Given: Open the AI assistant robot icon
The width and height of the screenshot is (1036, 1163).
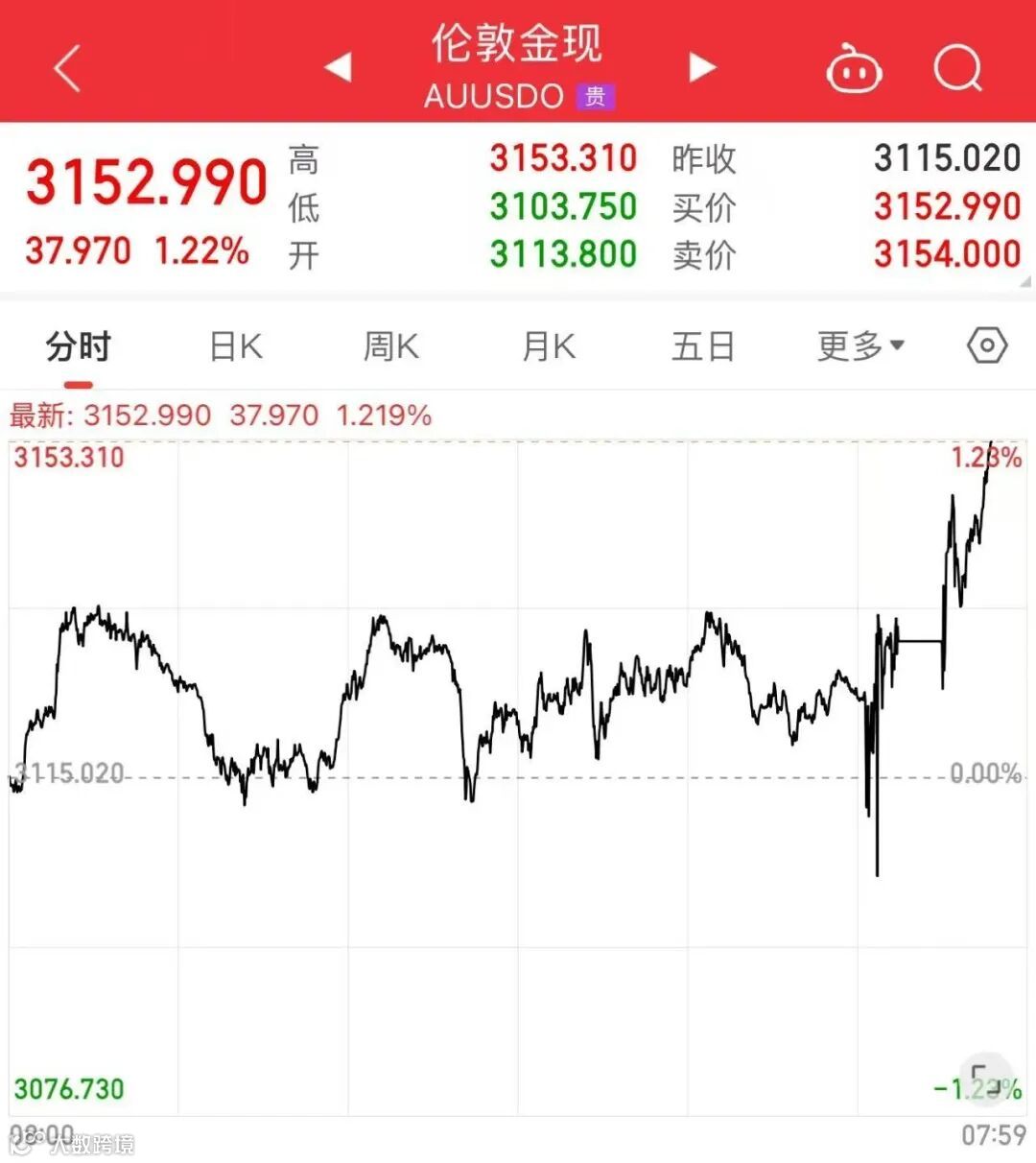Looking at the screenshot, I should pyautogui.click(x=855, y=67).
